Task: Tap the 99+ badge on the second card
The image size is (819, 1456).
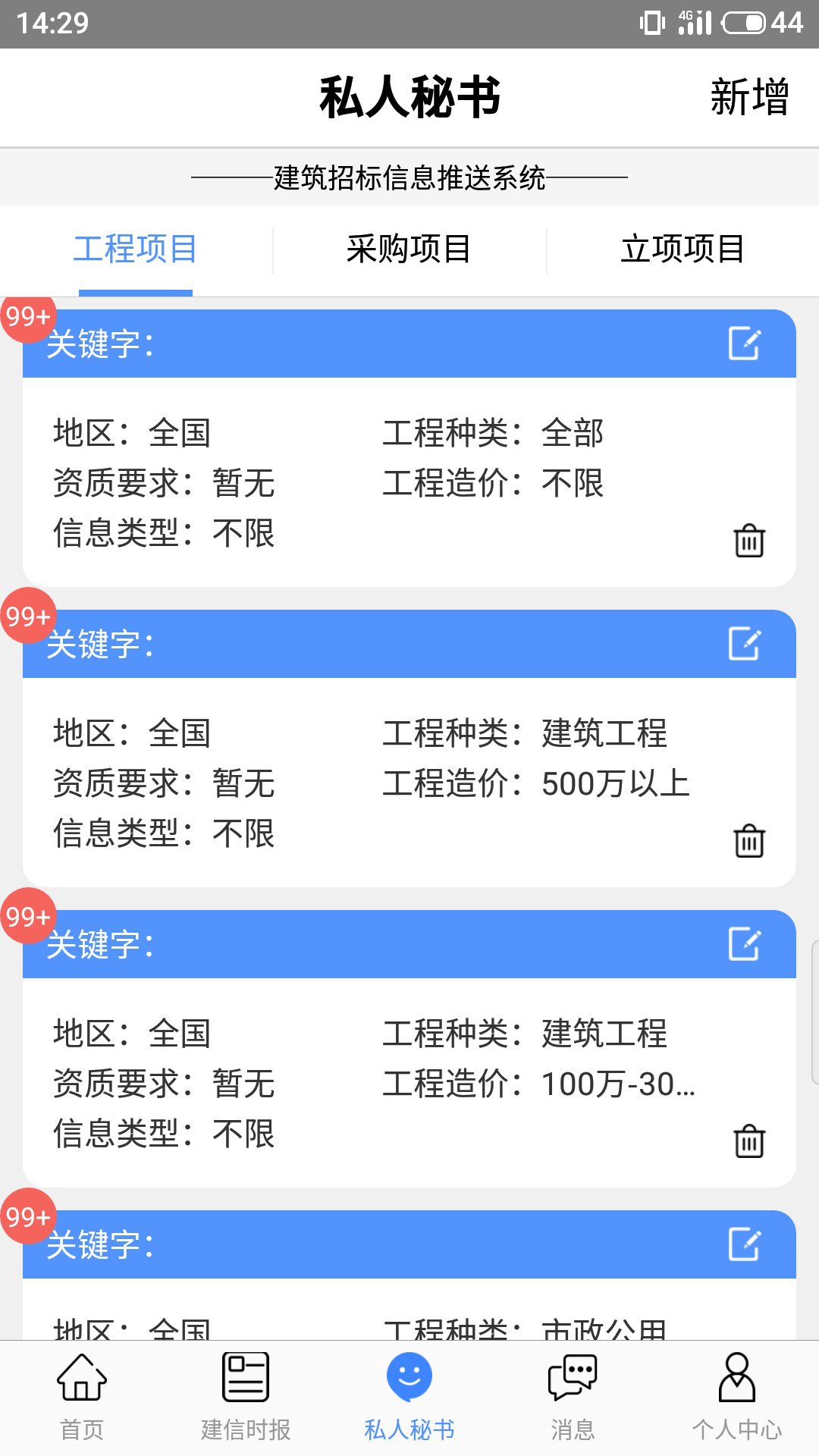Action: pos(29,616)
